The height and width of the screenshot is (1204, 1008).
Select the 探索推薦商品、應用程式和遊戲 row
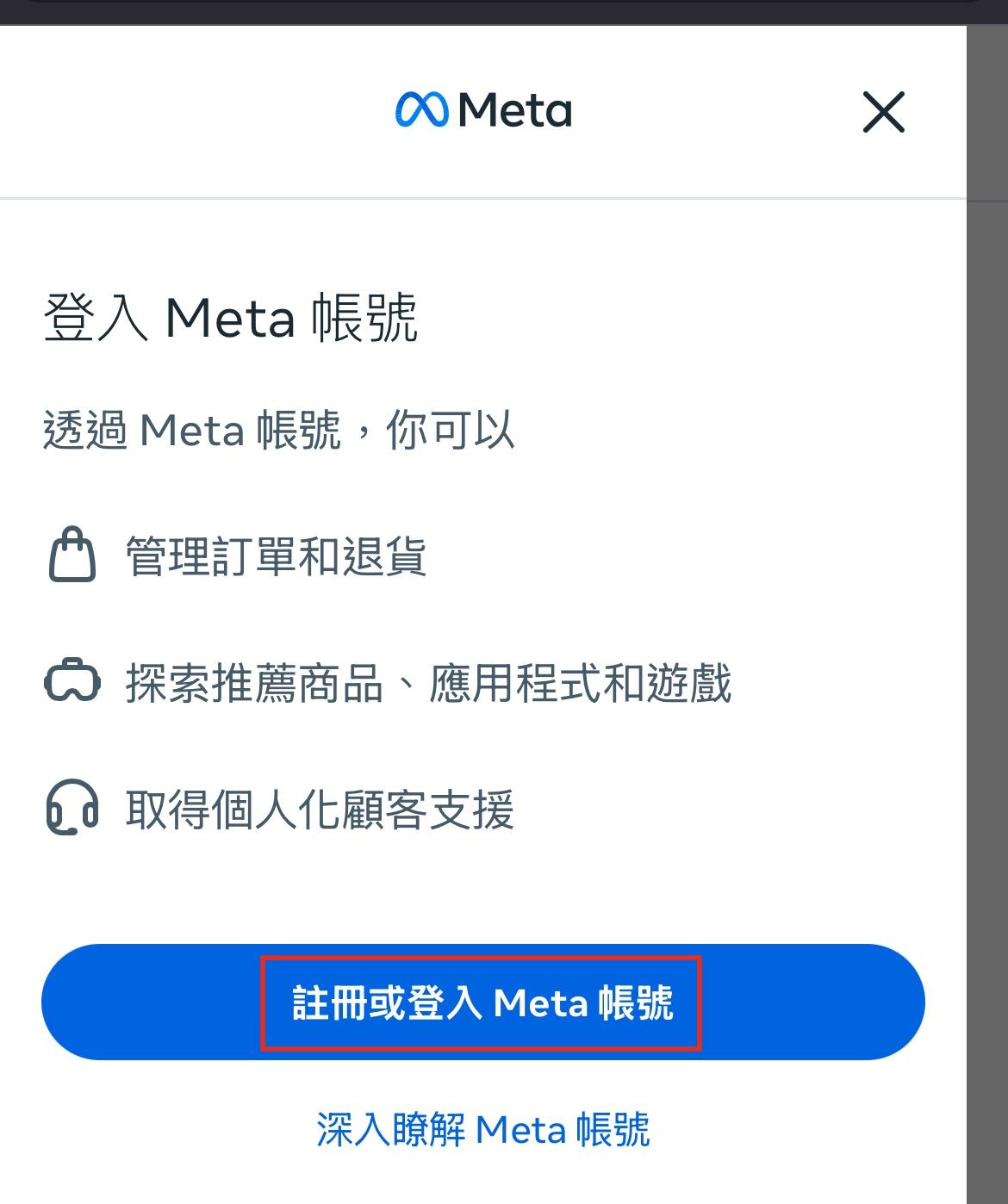[x=431, y=683]
